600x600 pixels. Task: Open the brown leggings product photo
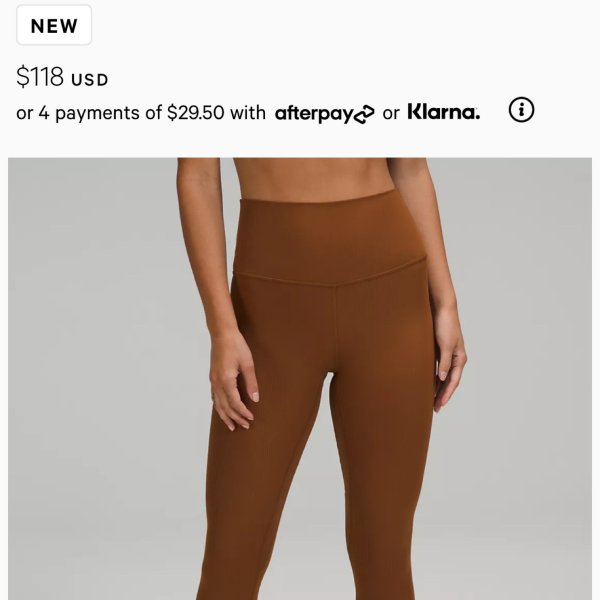(x=300, y=380)
